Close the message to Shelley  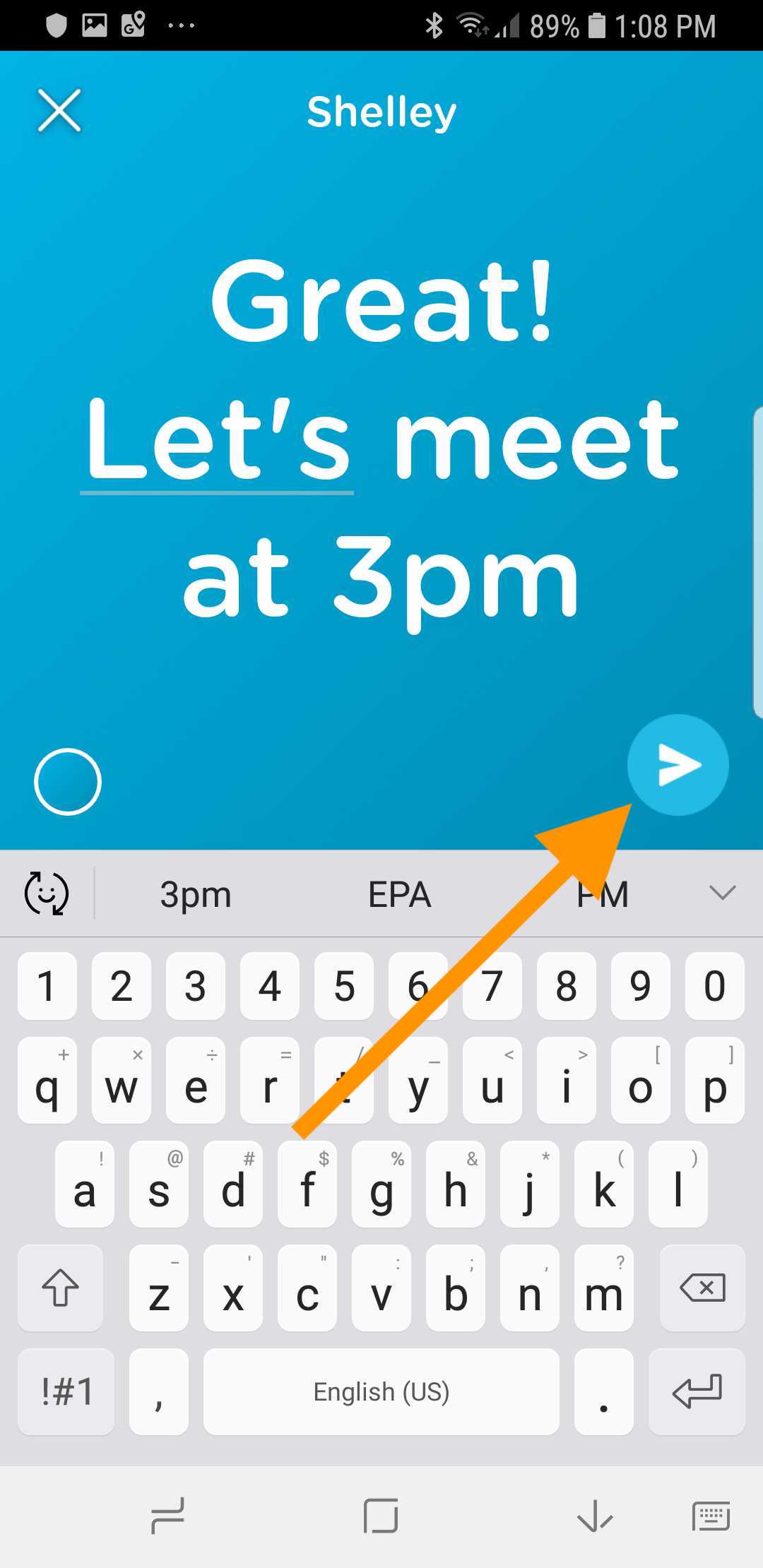click(59, 110)
